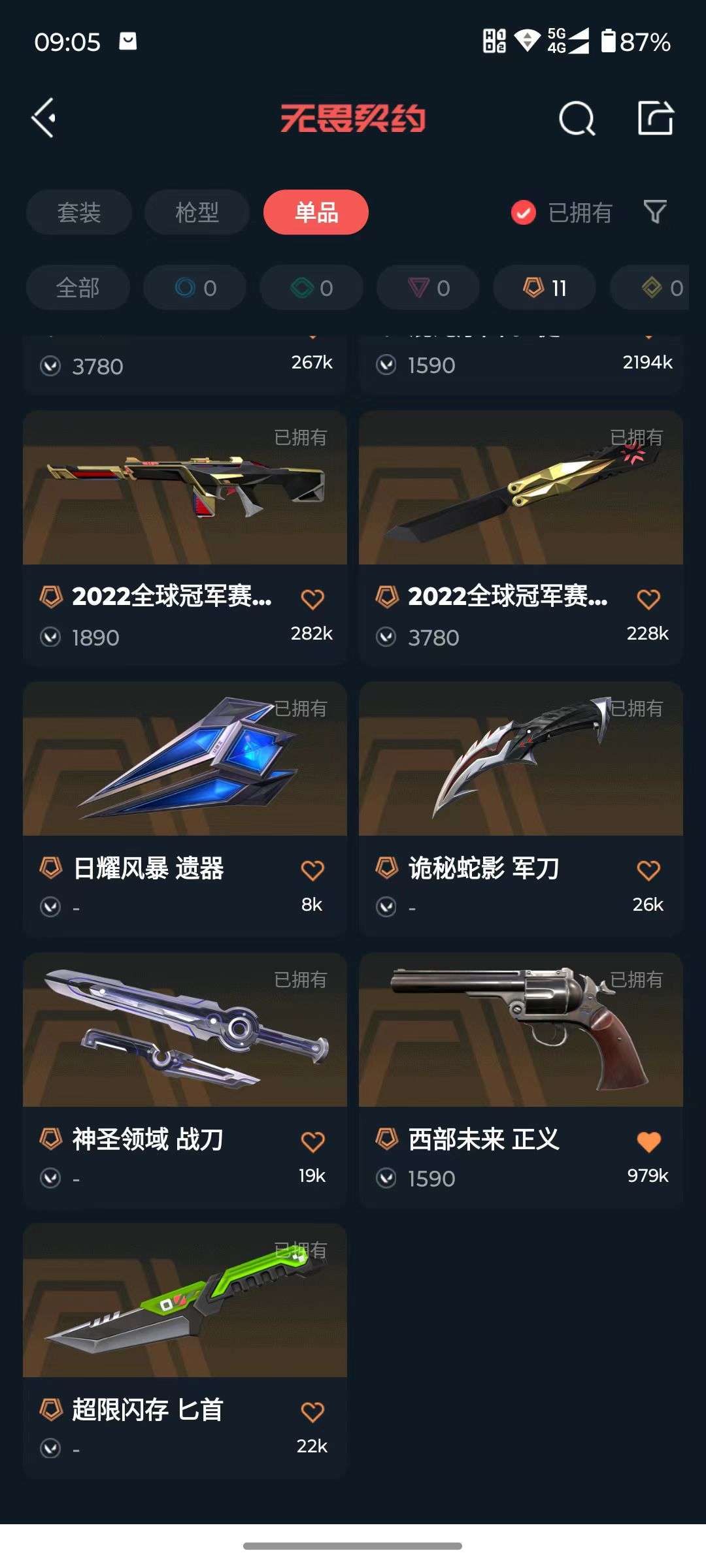Select the 单品 tab
This screenshot has height=1568, width=706.
click(x=316, y=212)
